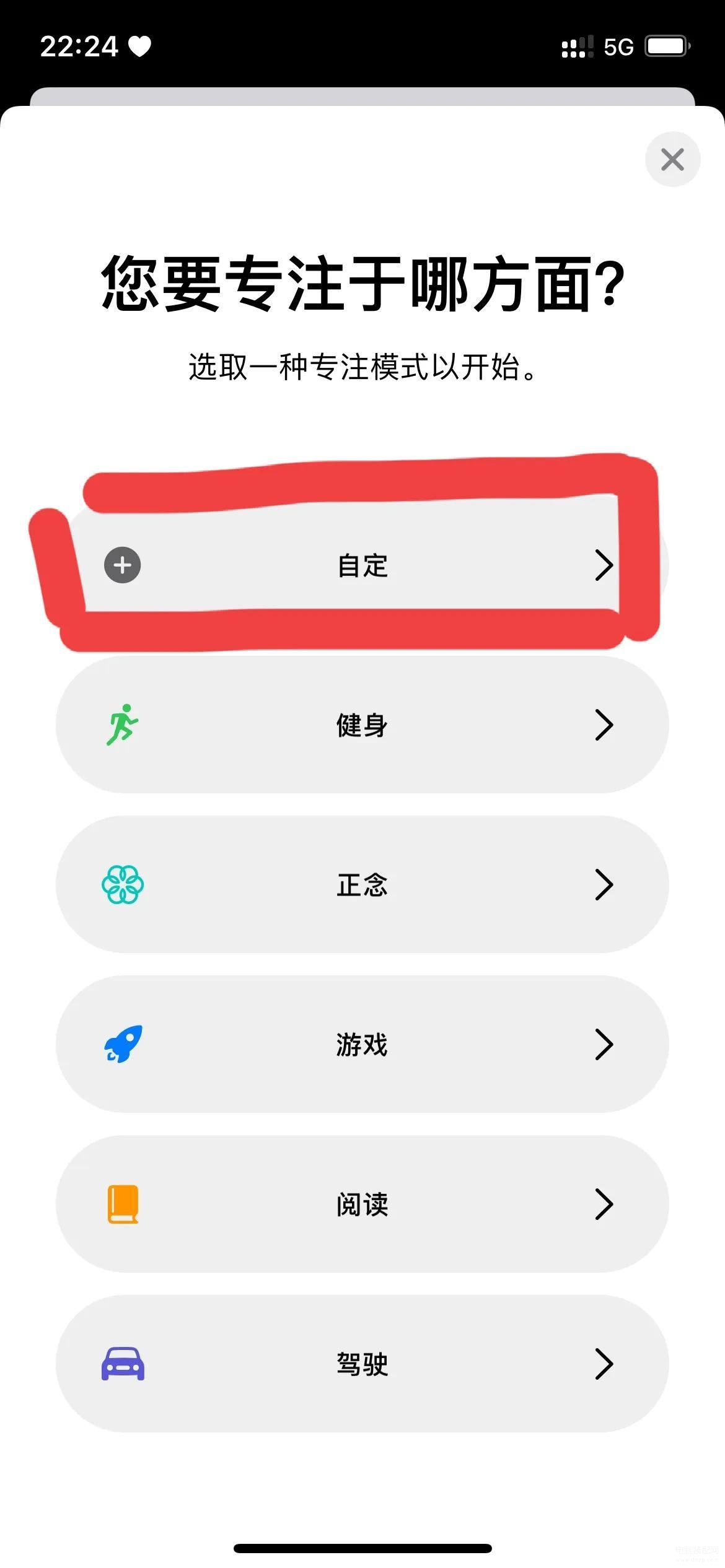Choose the 自定 custom focus option
Screen dimensions: 725x1568
point(362,565)
